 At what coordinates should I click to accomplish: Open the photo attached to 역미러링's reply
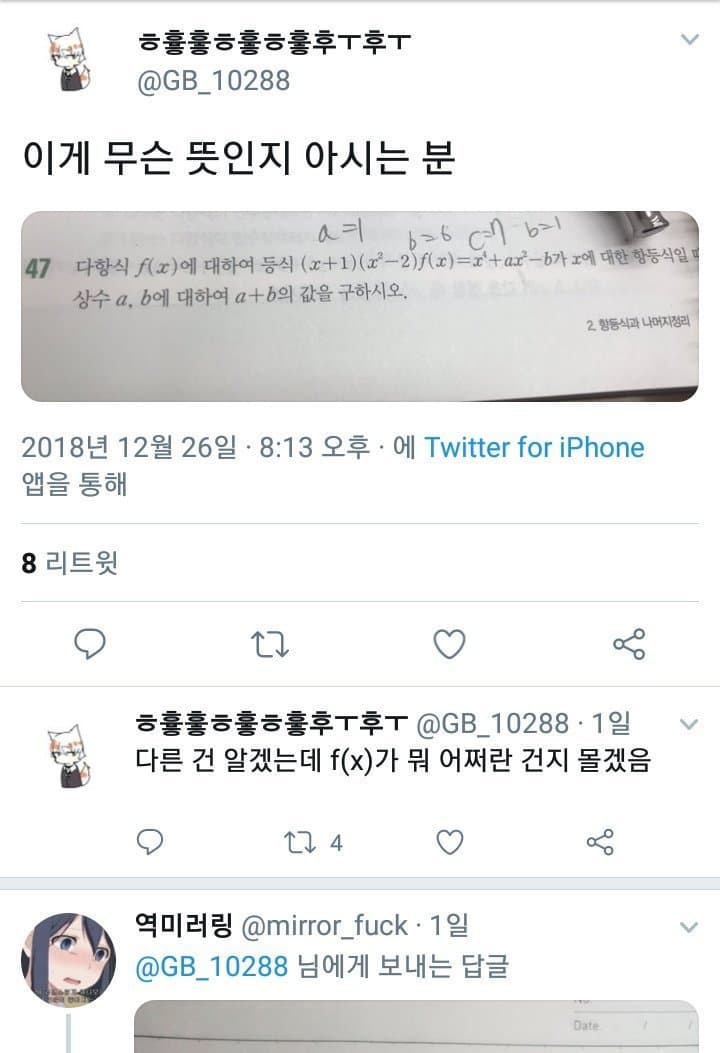pyautogui.click(x=416, y=1026)
